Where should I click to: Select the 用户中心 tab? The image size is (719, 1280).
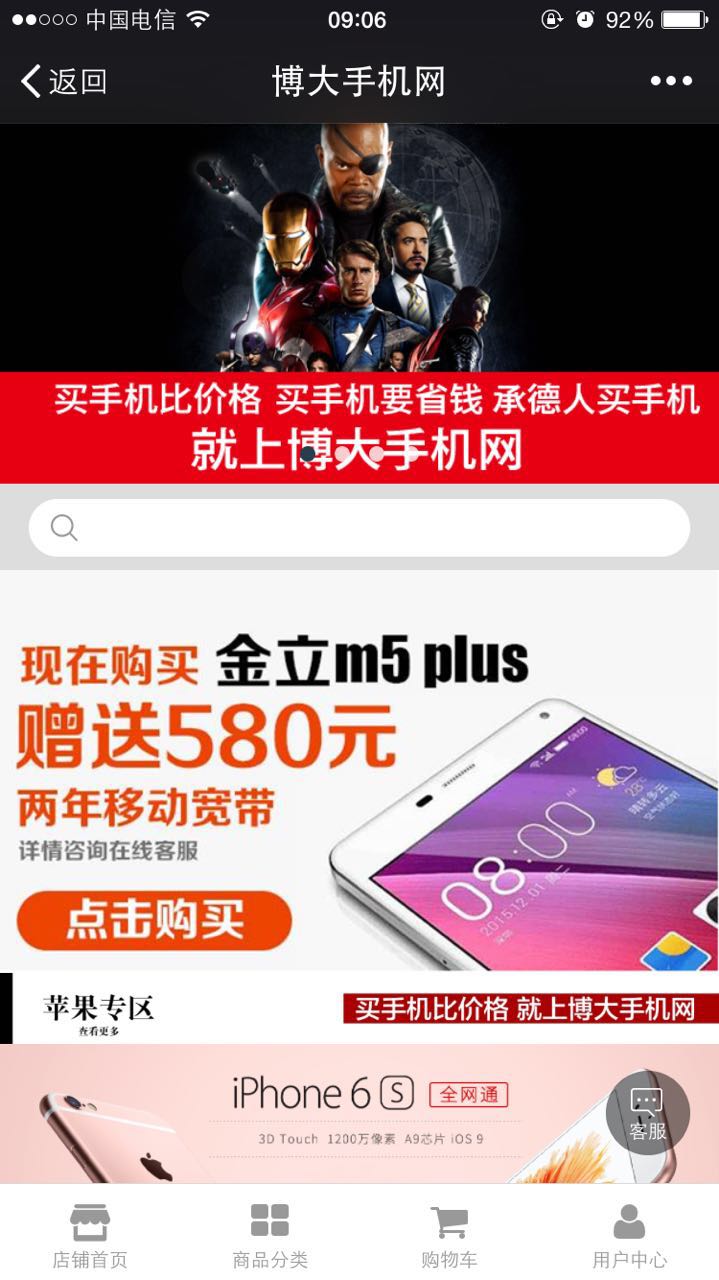coord(629,1234)
